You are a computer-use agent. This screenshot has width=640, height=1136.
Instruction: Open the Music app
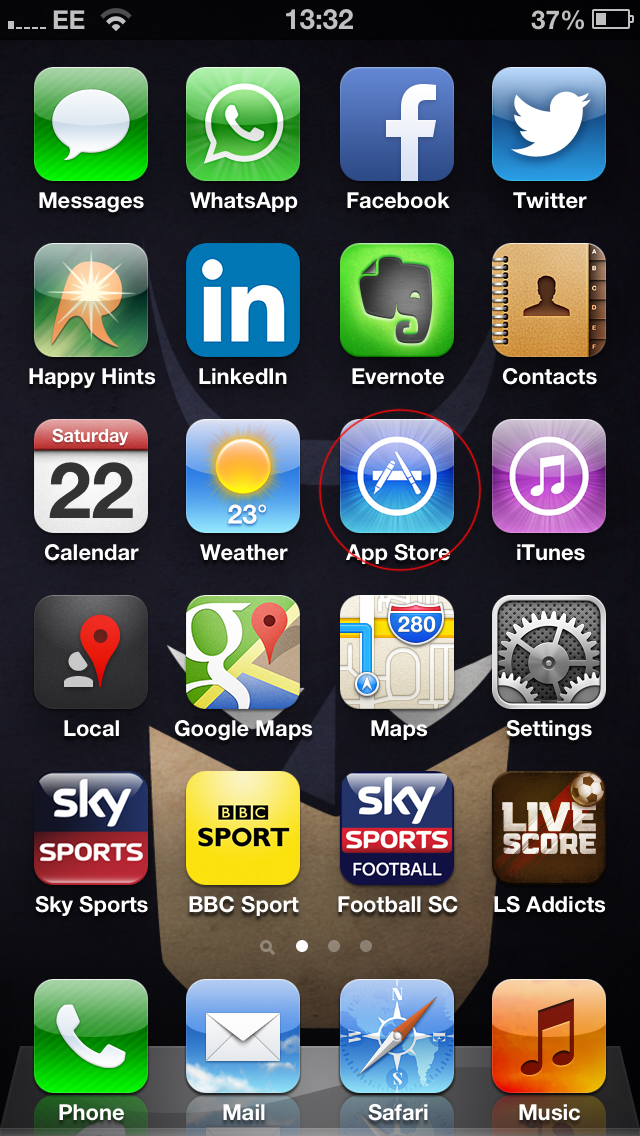coord(549,1036)
